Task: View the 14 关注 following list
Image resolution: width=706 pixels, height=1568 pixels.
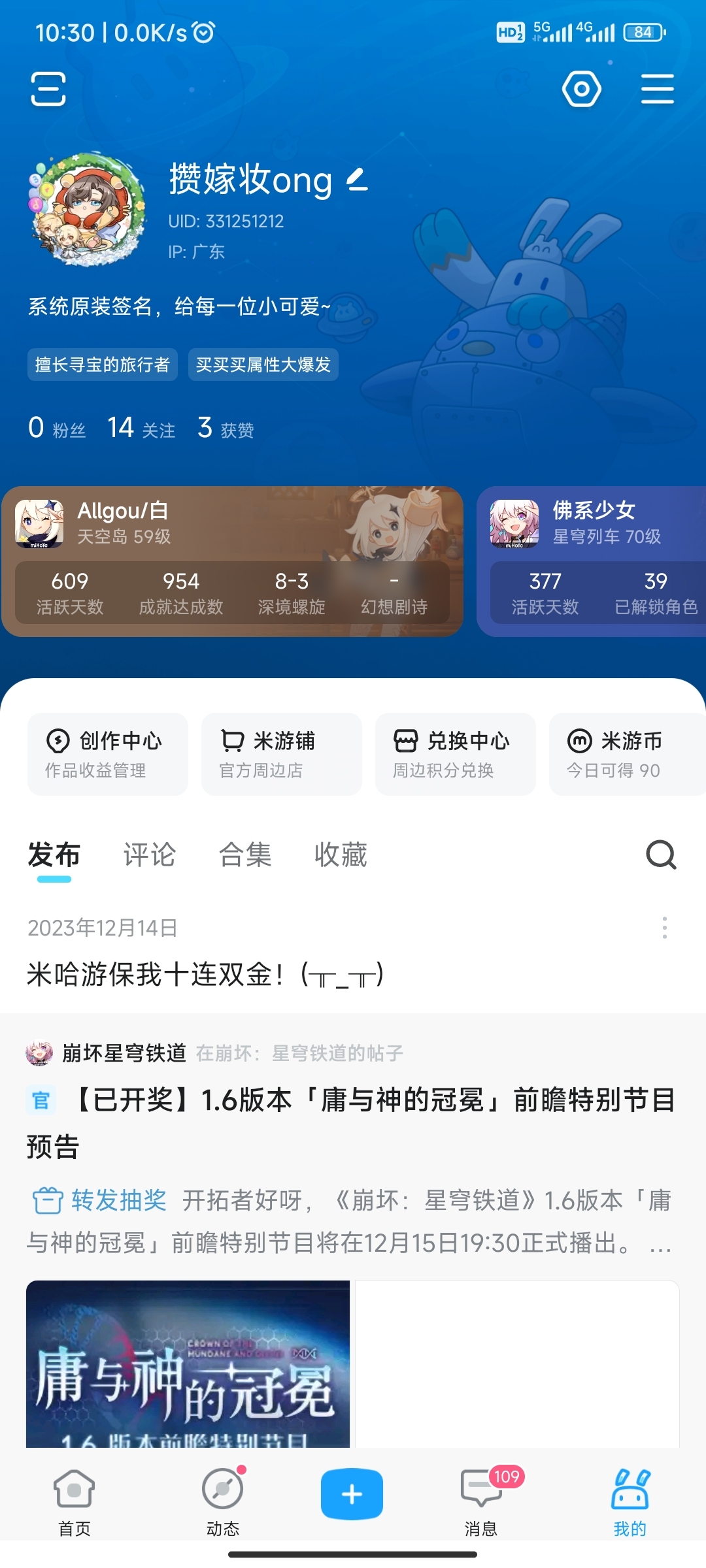Action: pyautogui.click(x=141, y=428)
